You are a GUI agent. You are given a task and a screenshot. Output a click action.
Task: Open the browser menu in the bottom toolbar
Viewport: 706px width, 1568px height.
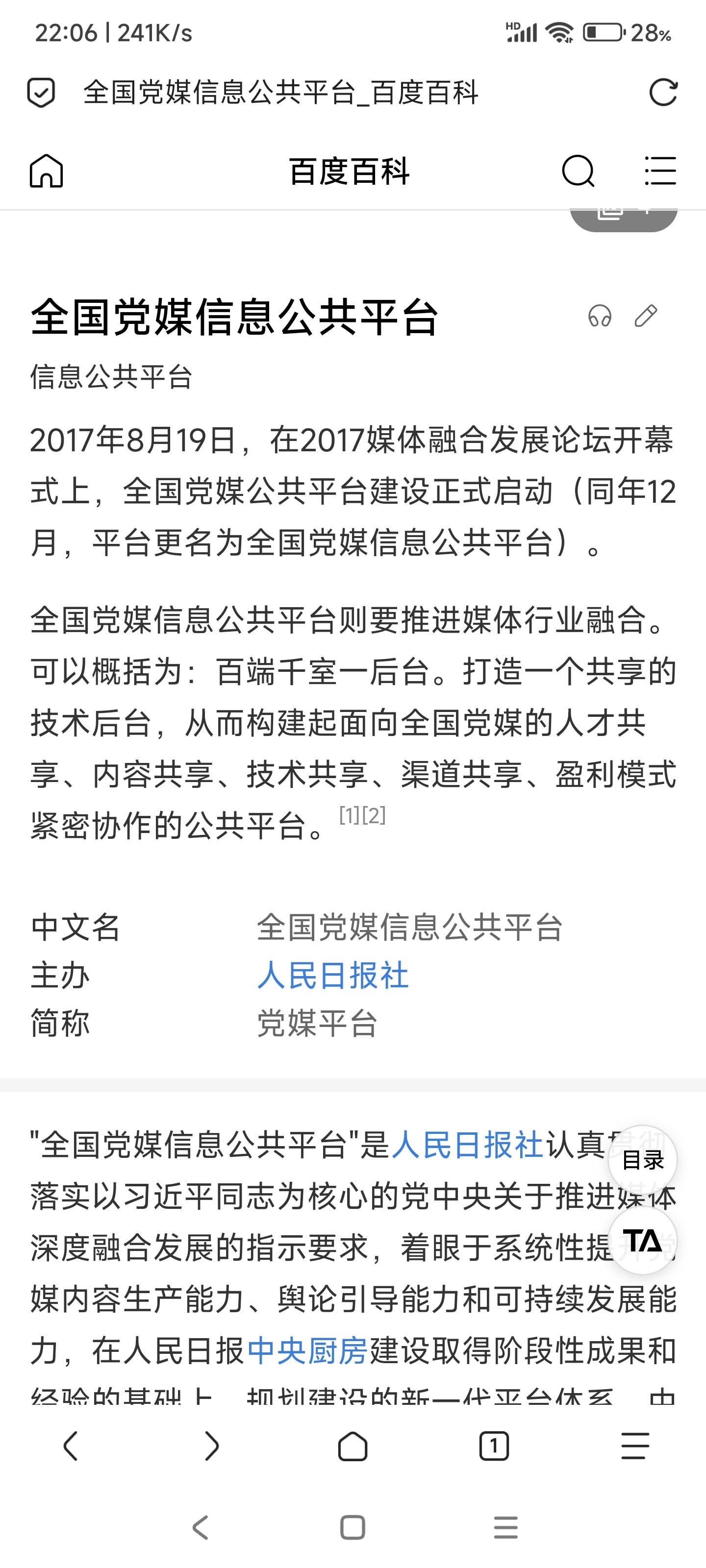635,1445
